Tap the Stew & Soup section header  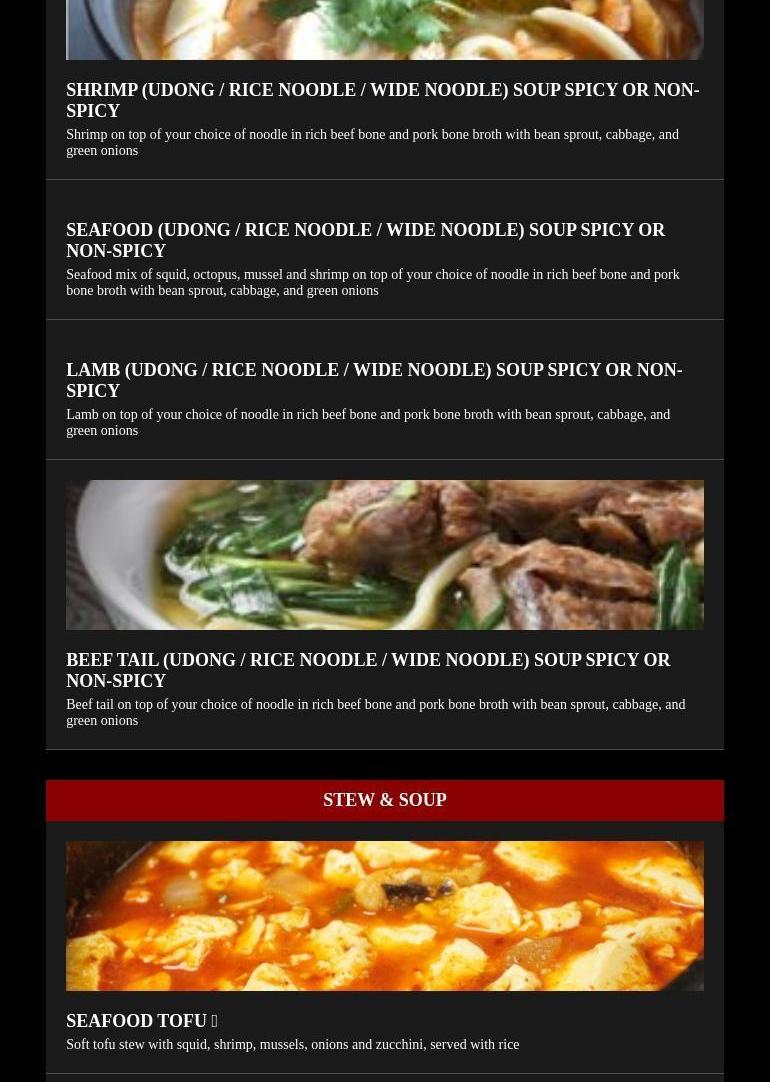[x=384, y=800]
